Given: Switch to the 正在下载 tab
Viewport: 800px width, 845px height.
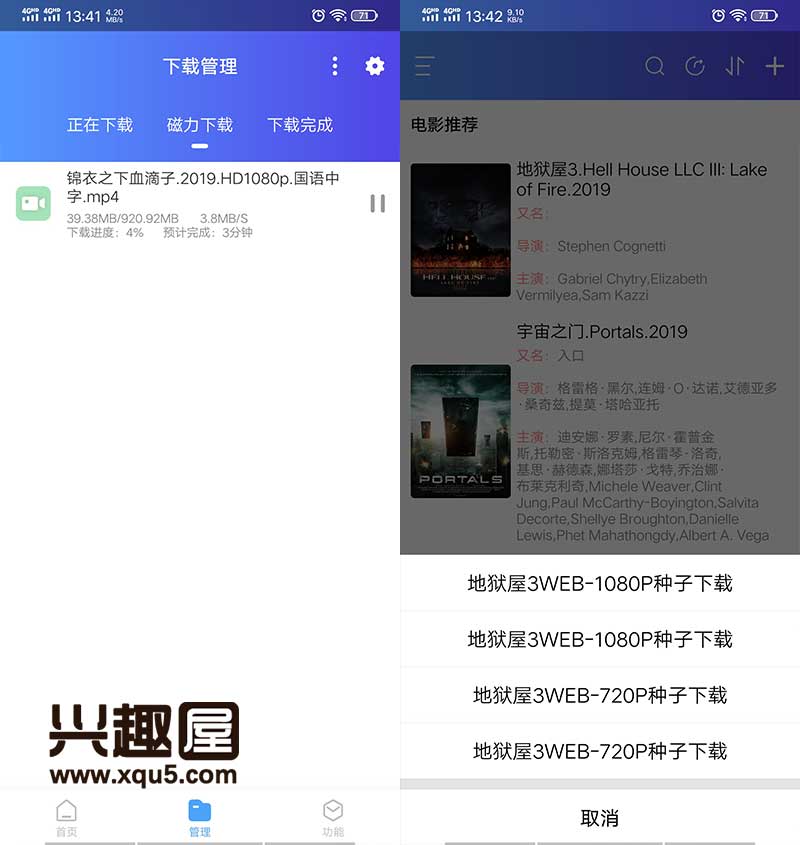Looking at the screenshot, I should coord(100,125).
